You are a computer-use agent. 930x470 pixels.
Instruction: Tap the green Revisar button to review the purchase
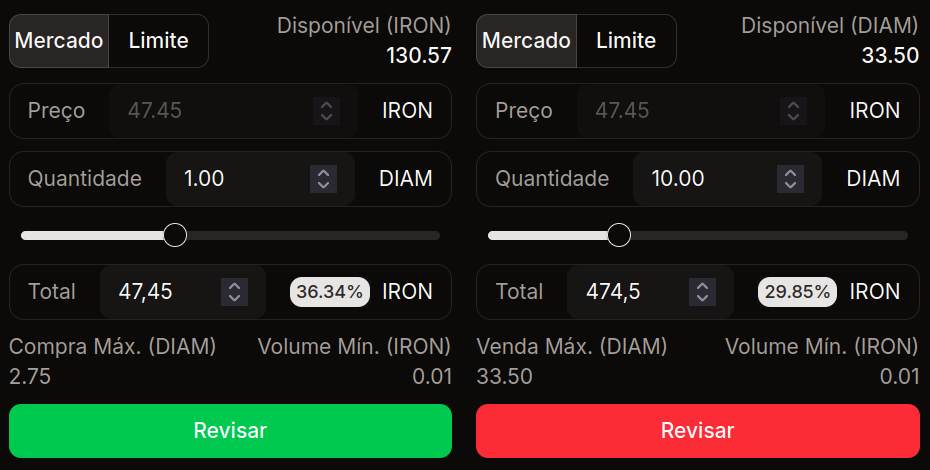(230, 431)
